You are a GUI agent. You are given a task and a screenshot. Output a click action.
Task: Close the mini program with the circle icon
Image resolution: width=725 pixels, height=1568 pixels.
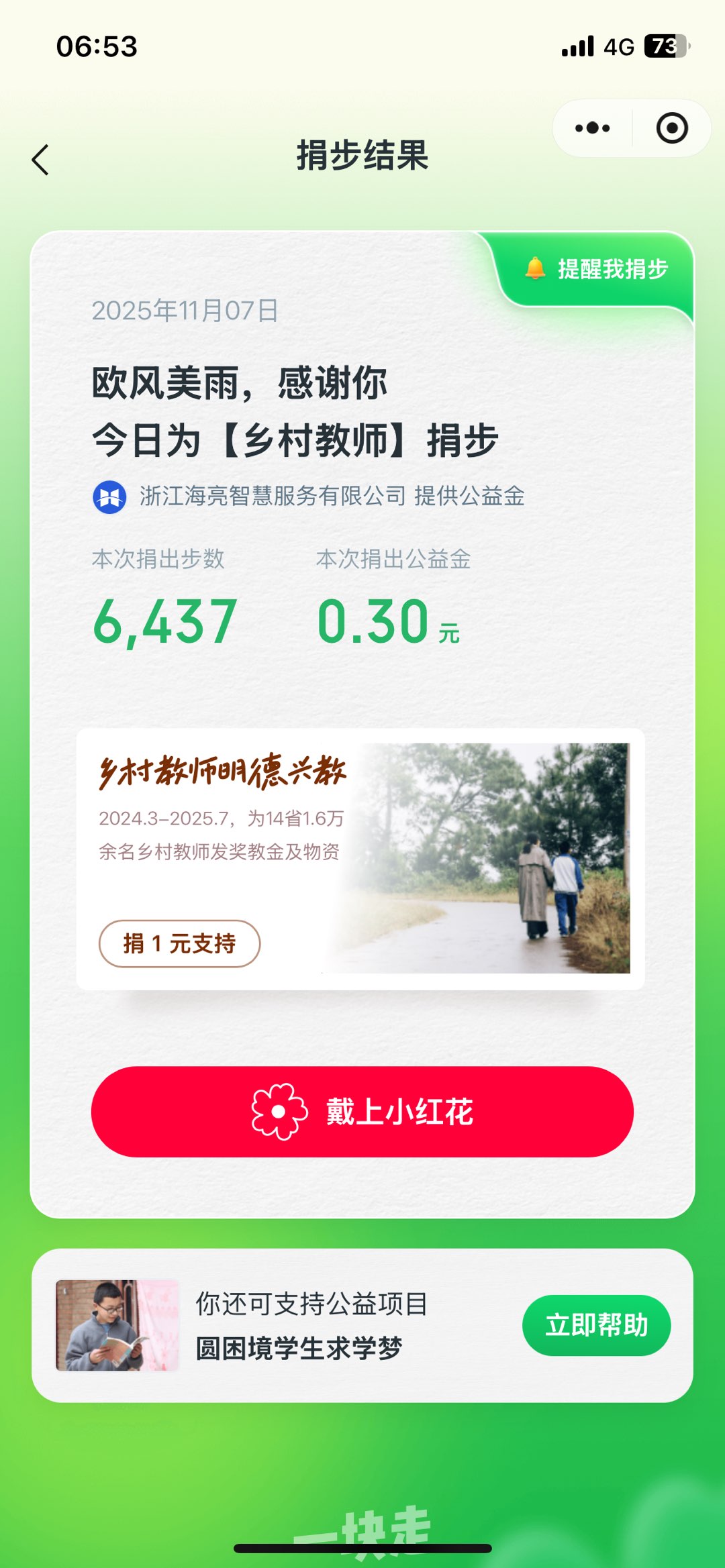[672, 127]
